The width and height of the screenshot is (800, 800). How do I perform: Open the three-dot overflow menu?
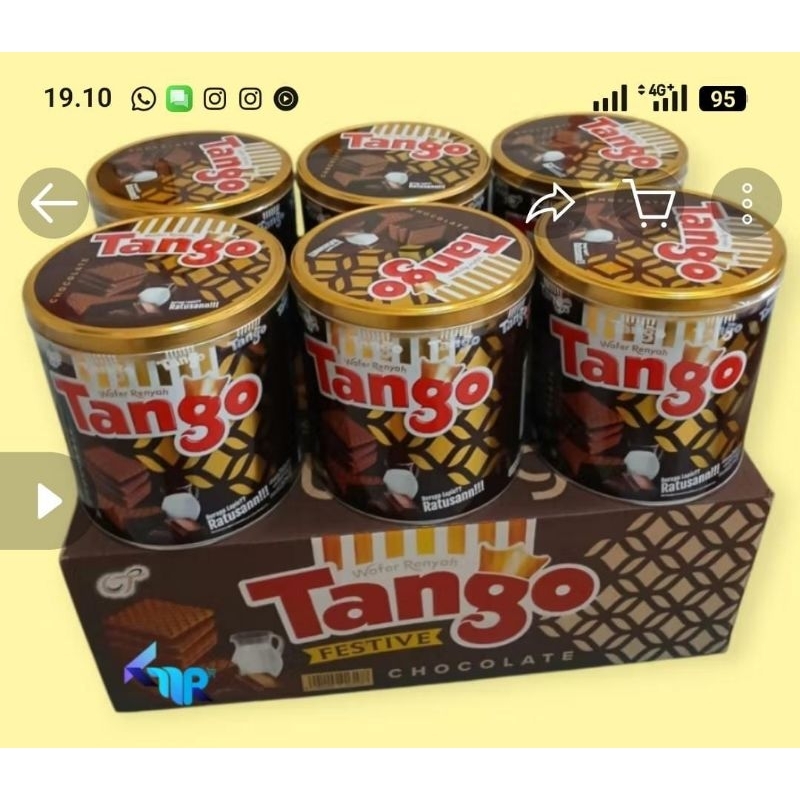coord(747,203)
